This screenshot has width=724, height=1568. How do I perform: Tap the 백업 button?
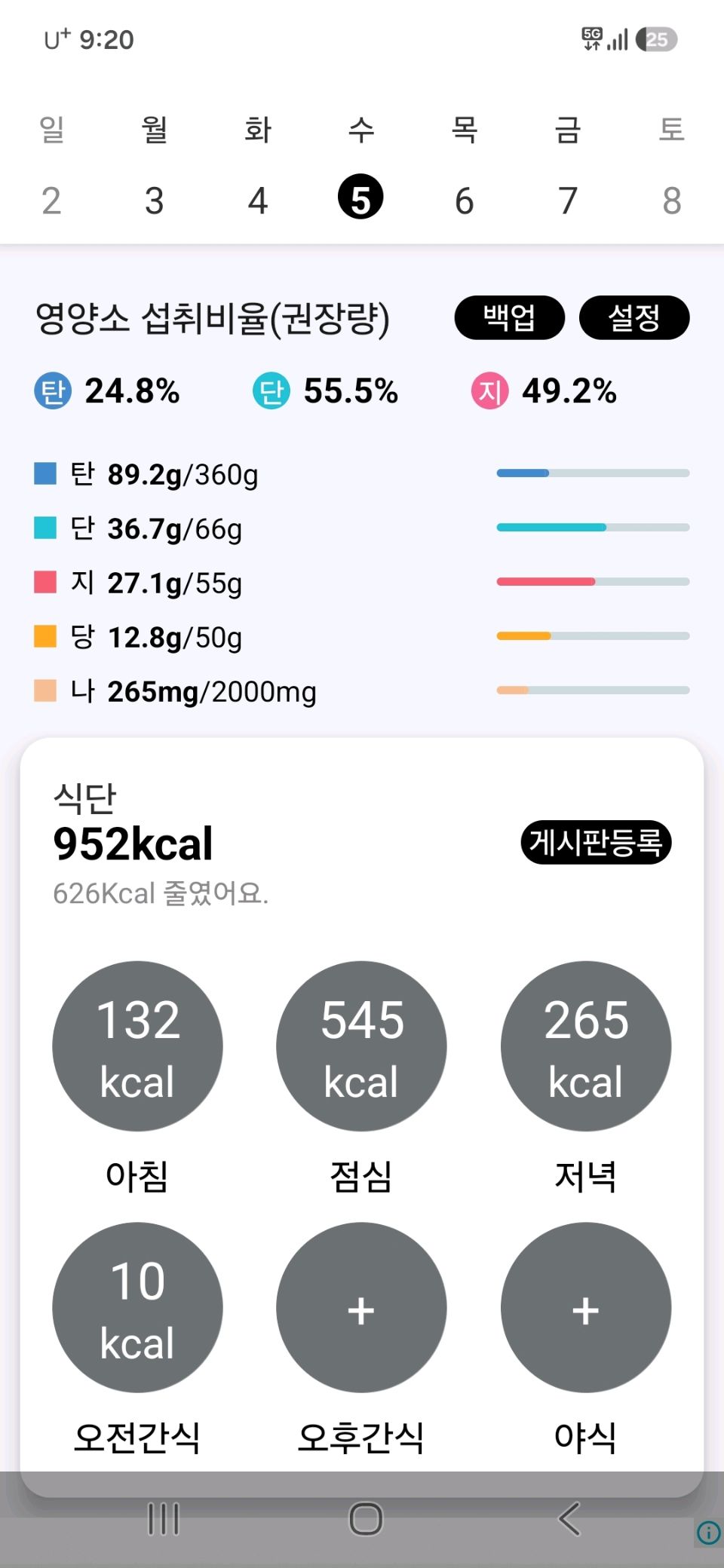pos(510,317)
